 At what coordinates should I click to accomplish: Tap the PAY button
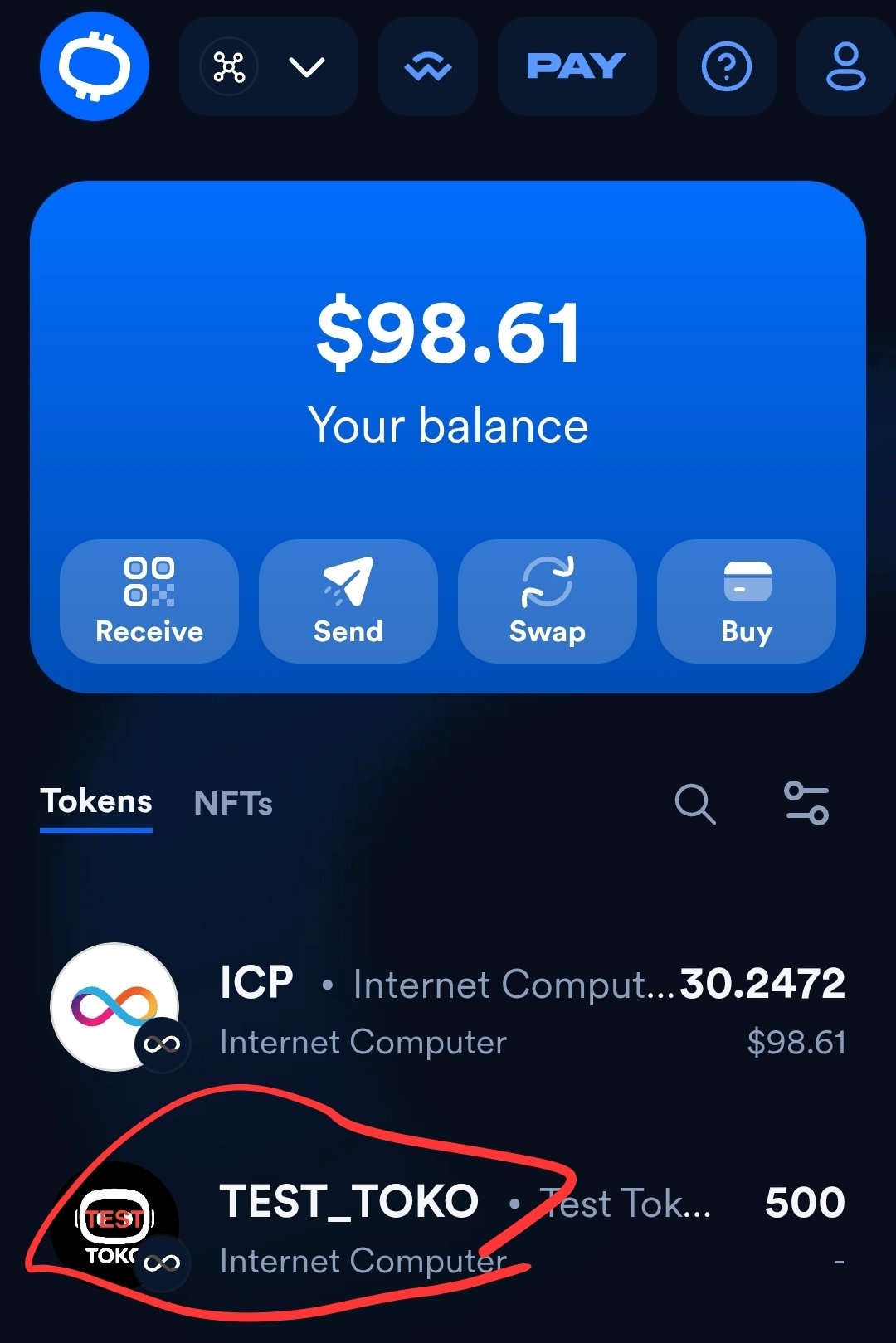click(x=577, y=66)
